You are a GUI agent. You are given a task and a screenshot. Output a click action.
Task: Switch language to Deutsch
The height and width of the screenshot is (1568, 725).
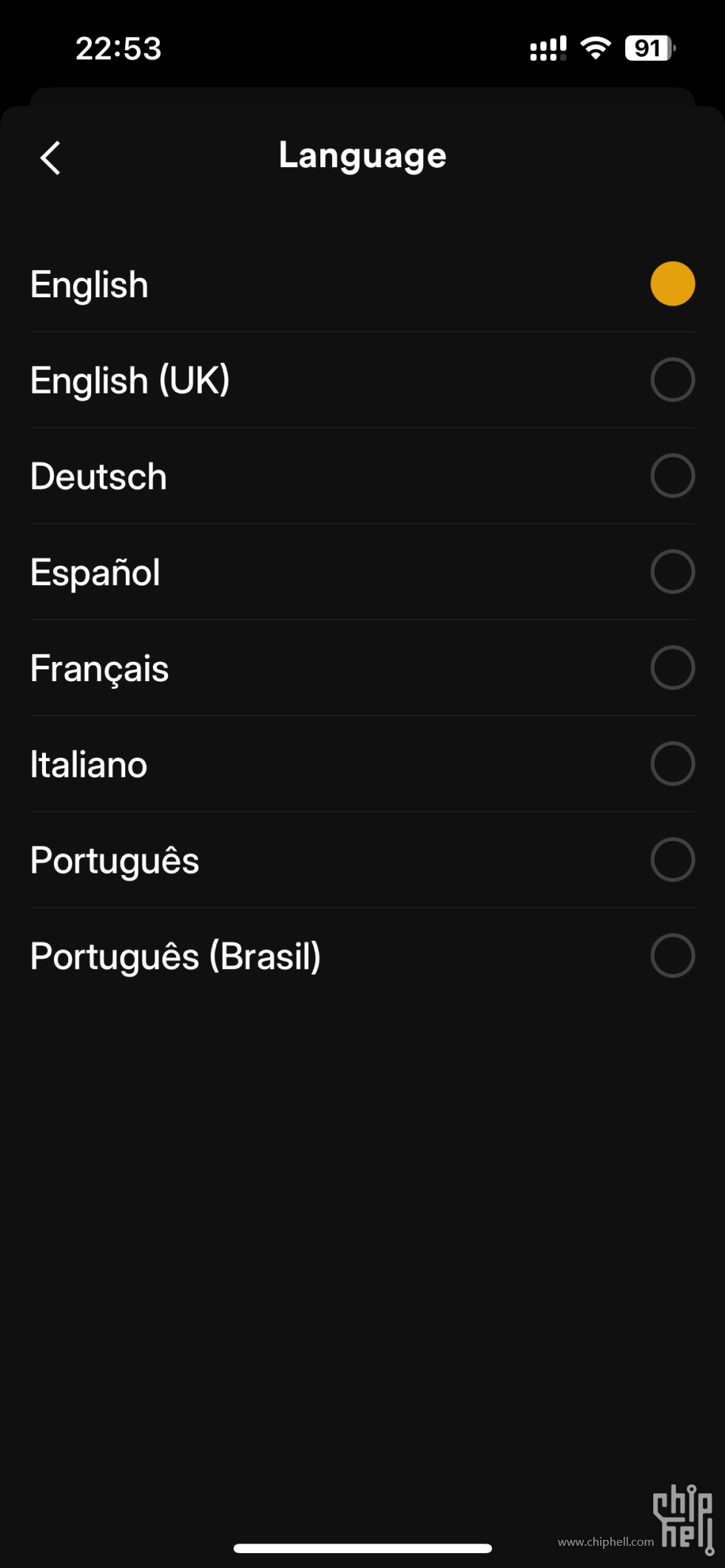672,476
